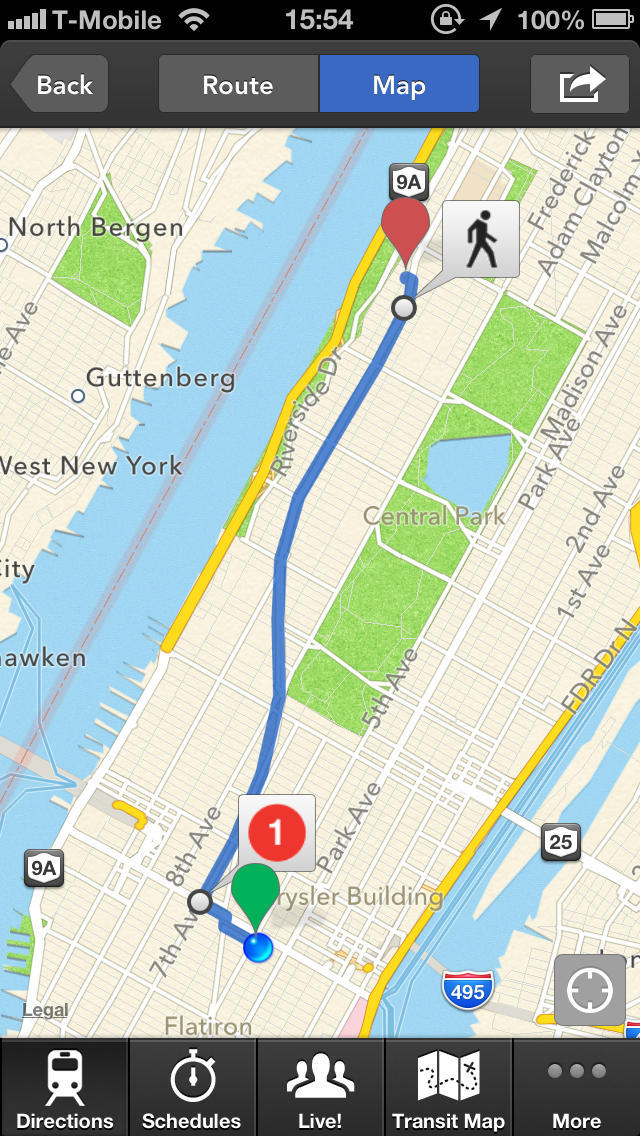Select the Map segment
This screenshot has width=640, height=1136.
[x=399, y=85]
